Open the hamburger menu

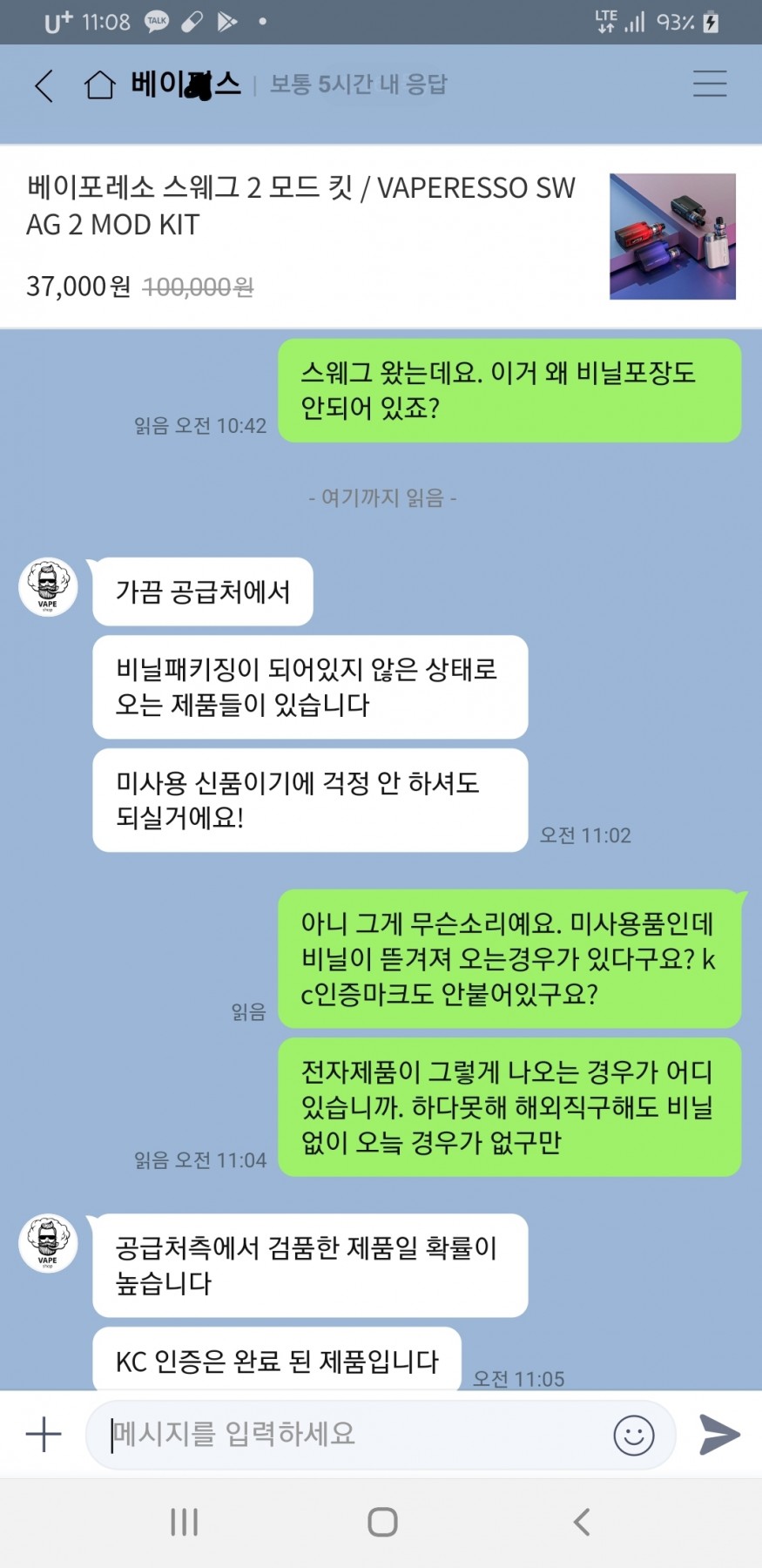point(709,84)
